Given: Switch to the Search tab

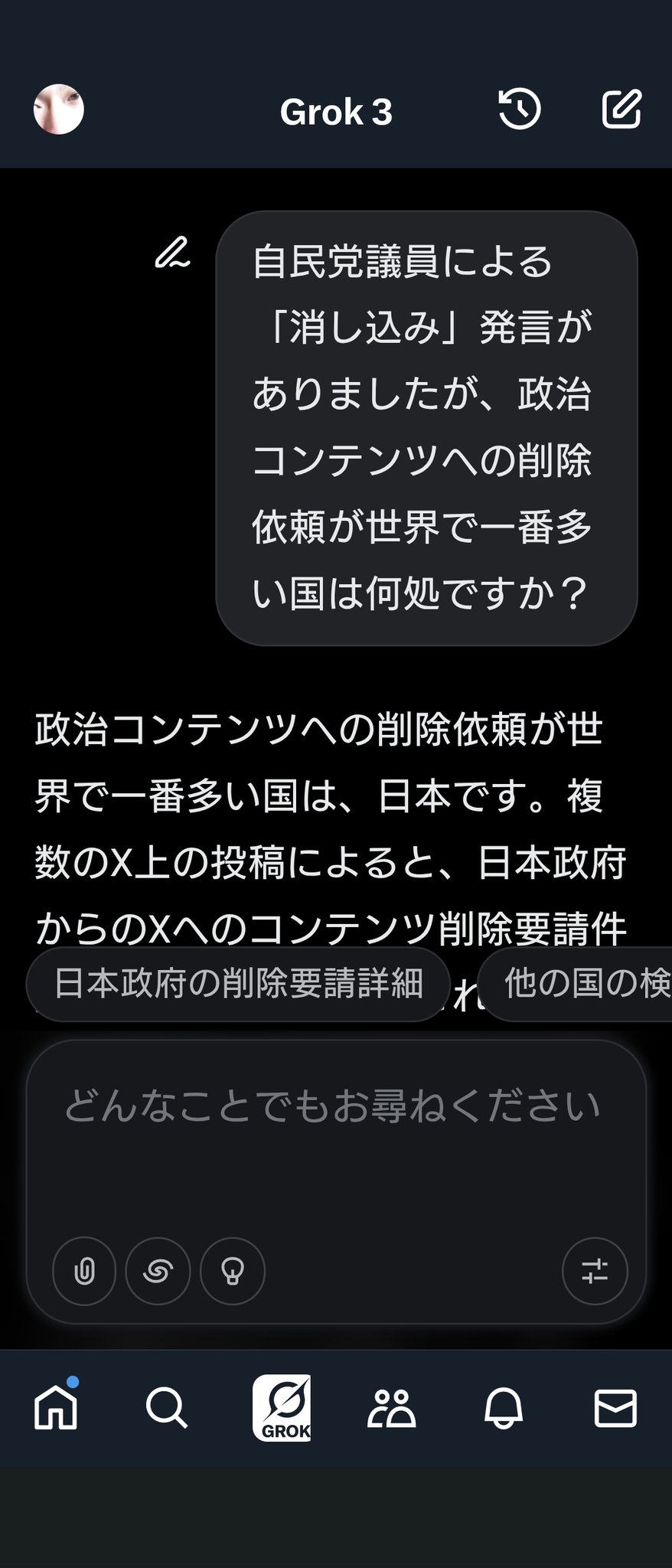Looking at the screenshot, I should pos(166,1407).
